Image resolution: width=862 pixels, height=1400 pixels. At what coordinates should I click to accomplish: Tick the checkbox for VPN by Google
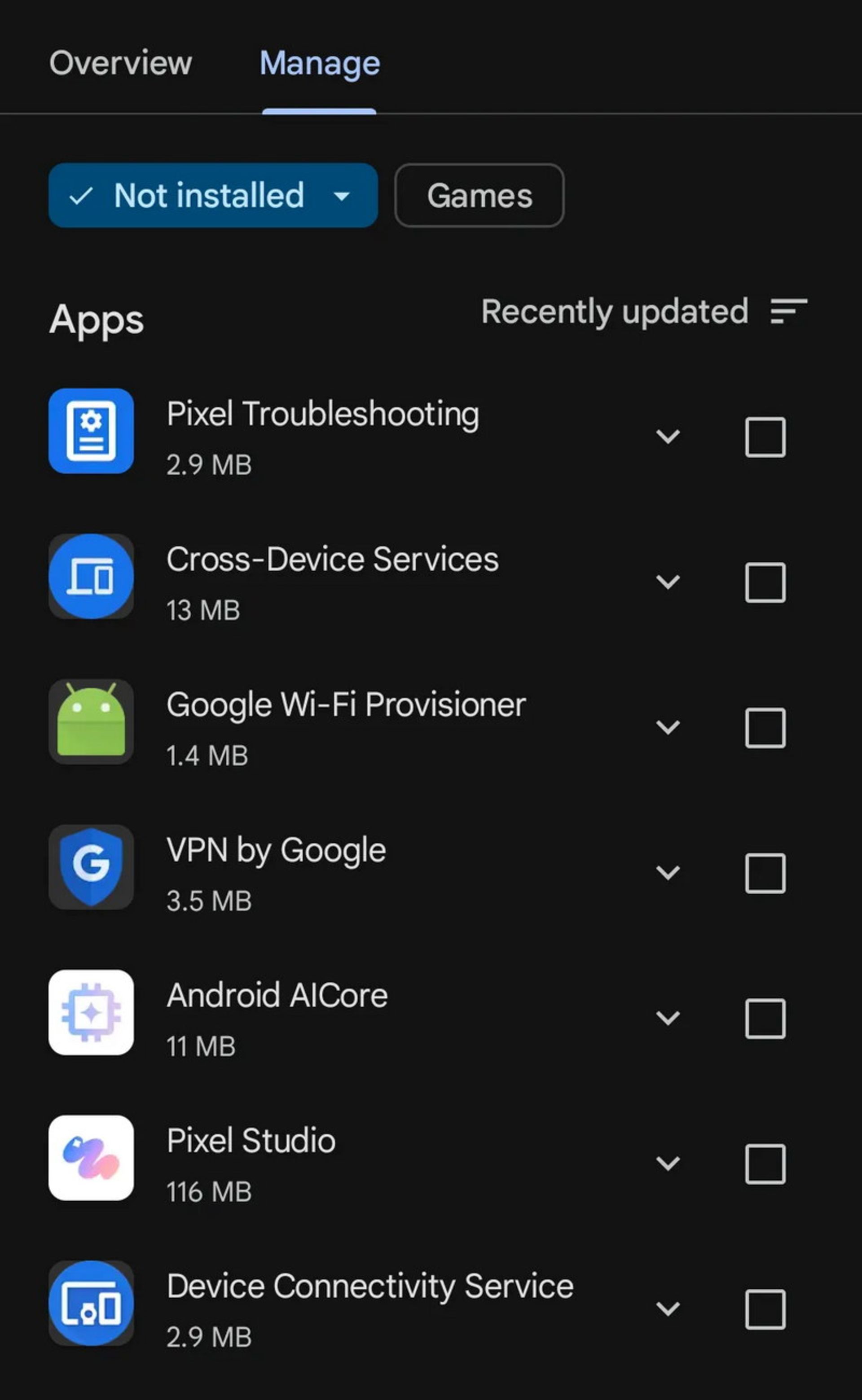(765, 873)
